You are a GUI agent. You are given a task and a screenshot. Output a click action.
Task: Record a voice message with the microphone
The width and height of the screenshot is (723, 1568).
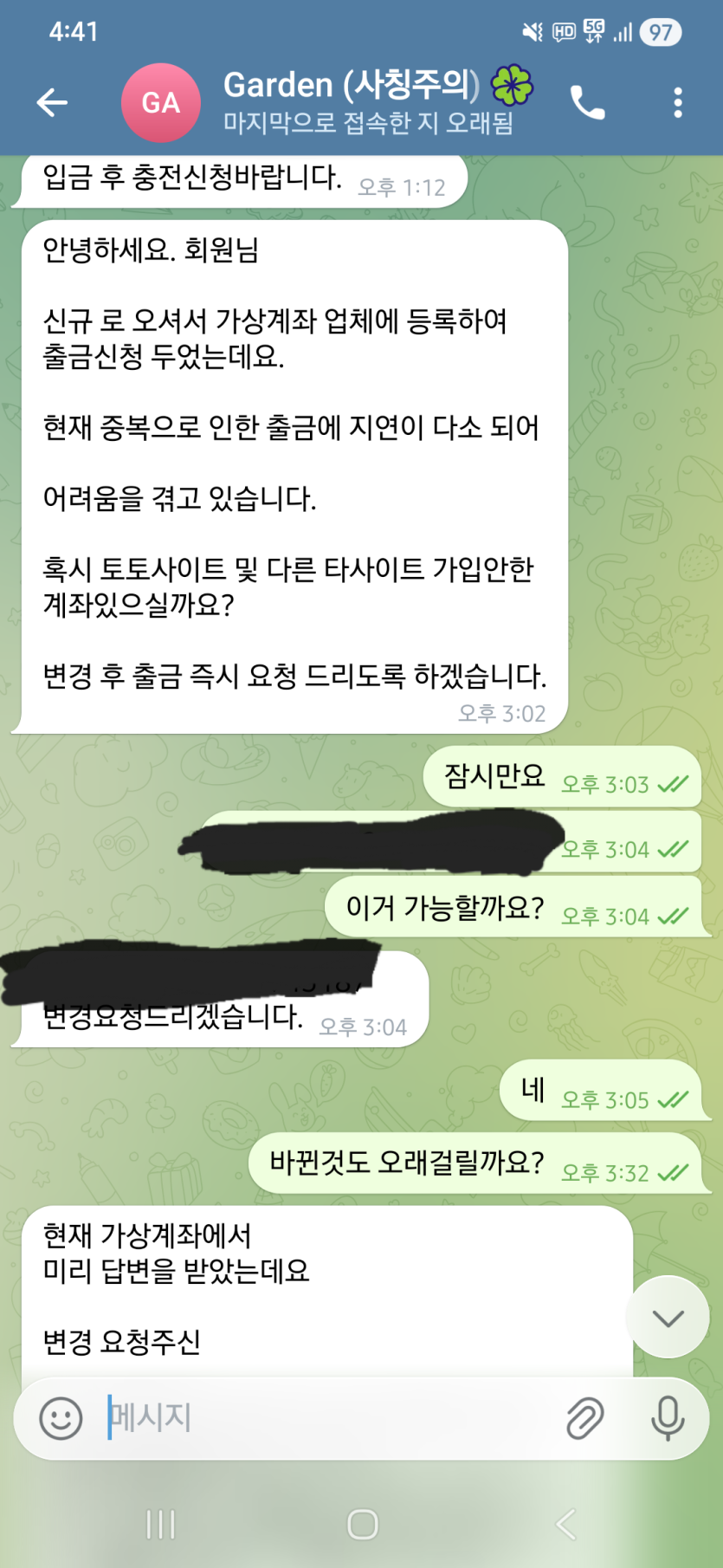(668, 1418)
